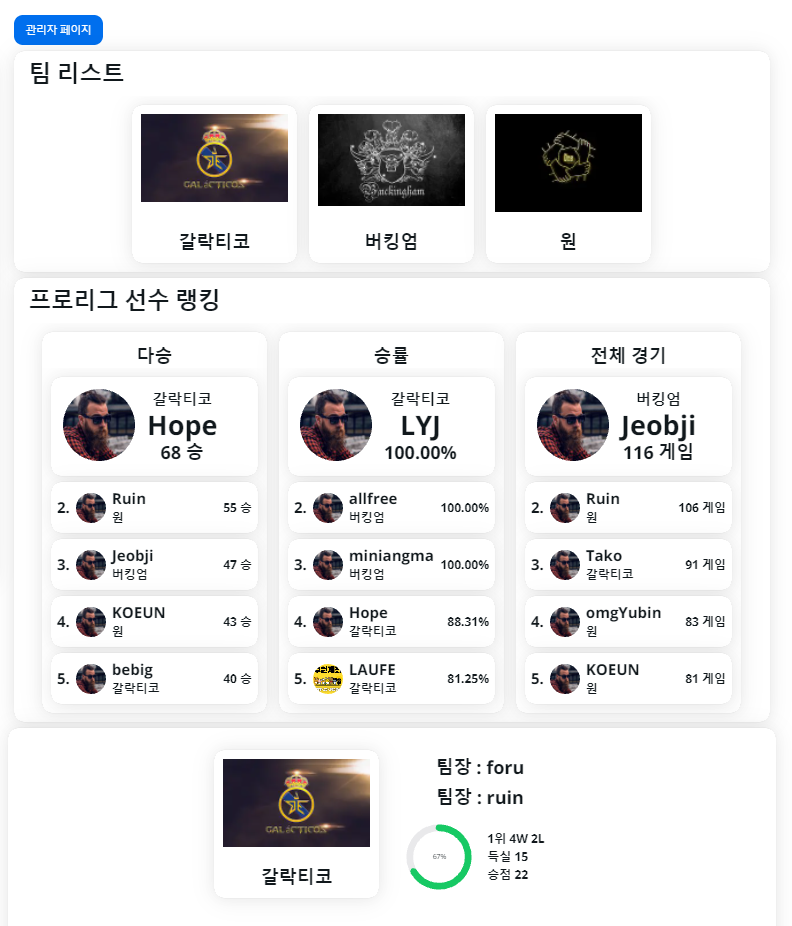The width and height of the screenshot is (792, 926).
Task: Open KOEUN's 81 게임 row
Action: (628, 679)
